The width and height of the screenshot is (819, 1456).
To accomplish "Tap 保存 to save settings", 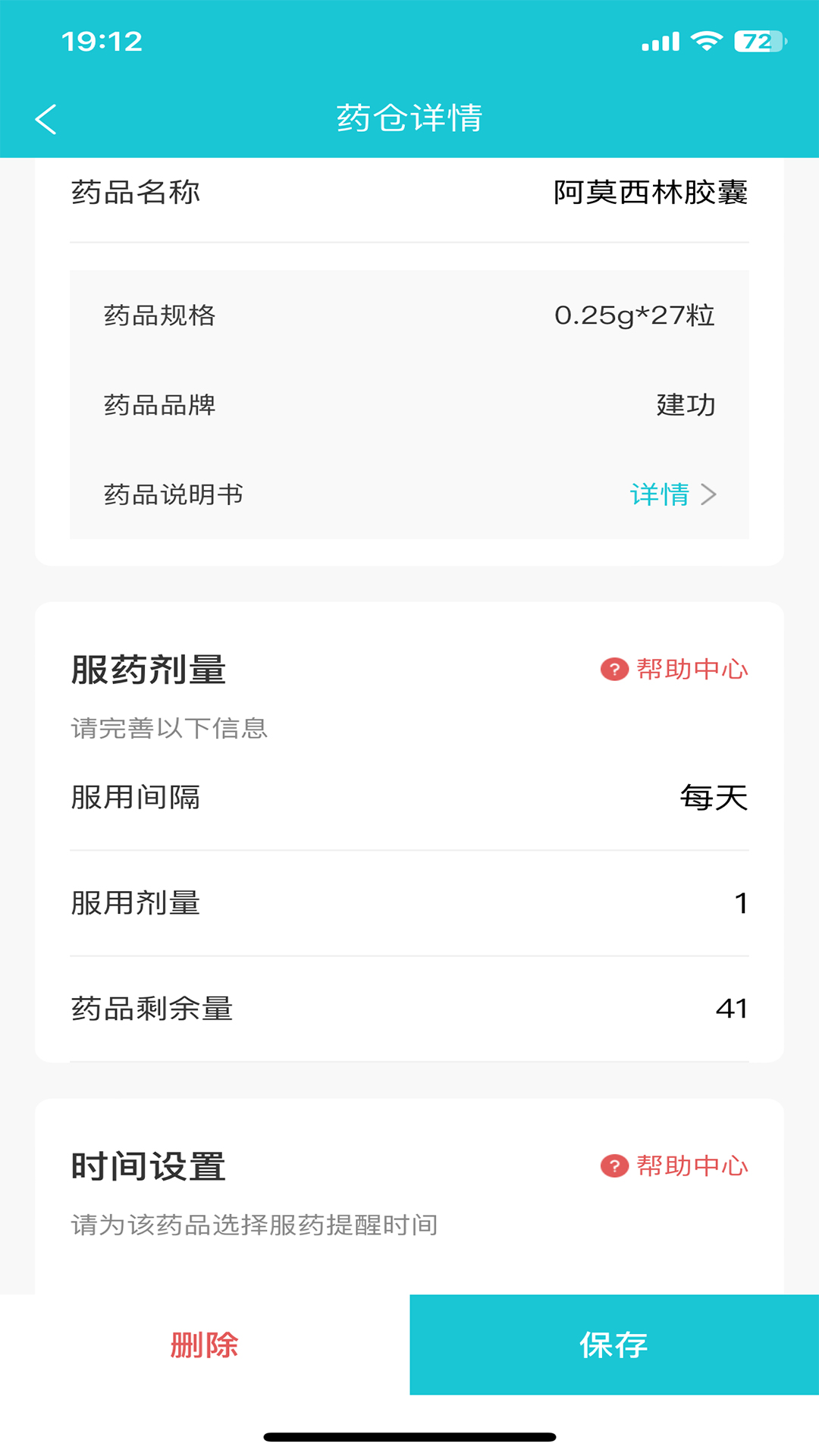I will point(613,1344).
